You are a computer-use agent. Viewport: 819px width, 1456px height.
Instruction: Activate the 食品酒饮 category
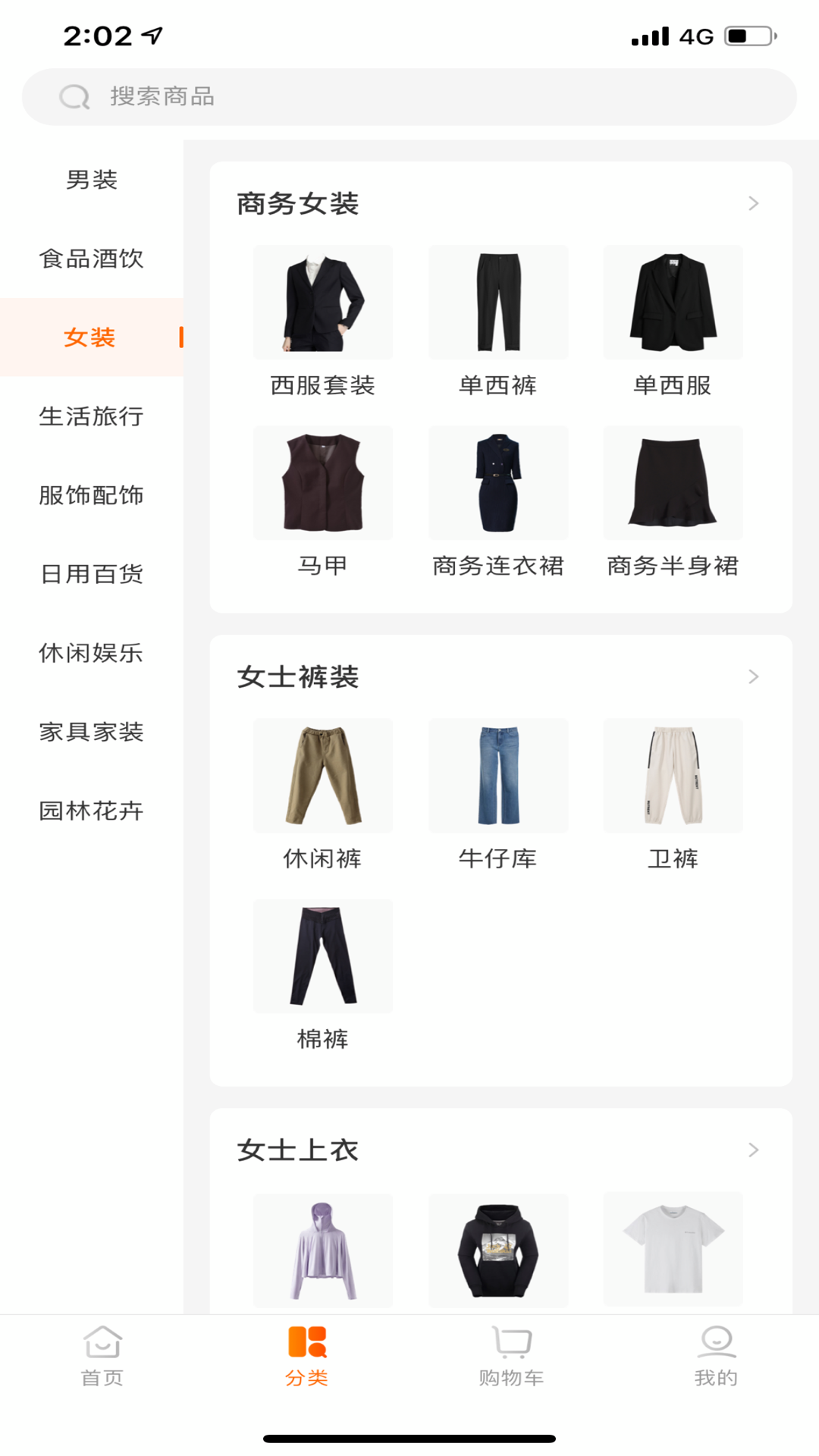click(x=91, y=259)
